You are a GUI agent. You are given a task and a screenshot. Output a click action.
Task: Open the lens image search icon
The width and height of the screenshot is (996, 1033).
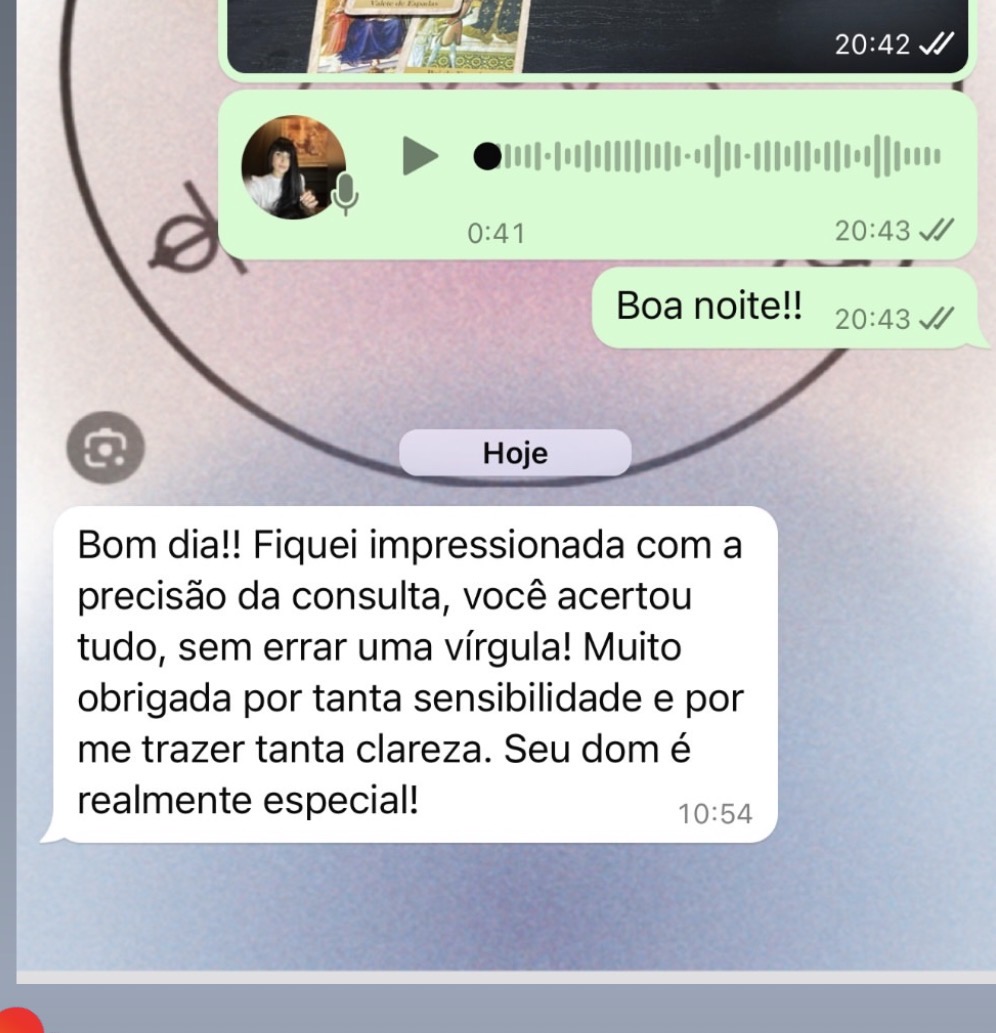[x=105, y=448]
